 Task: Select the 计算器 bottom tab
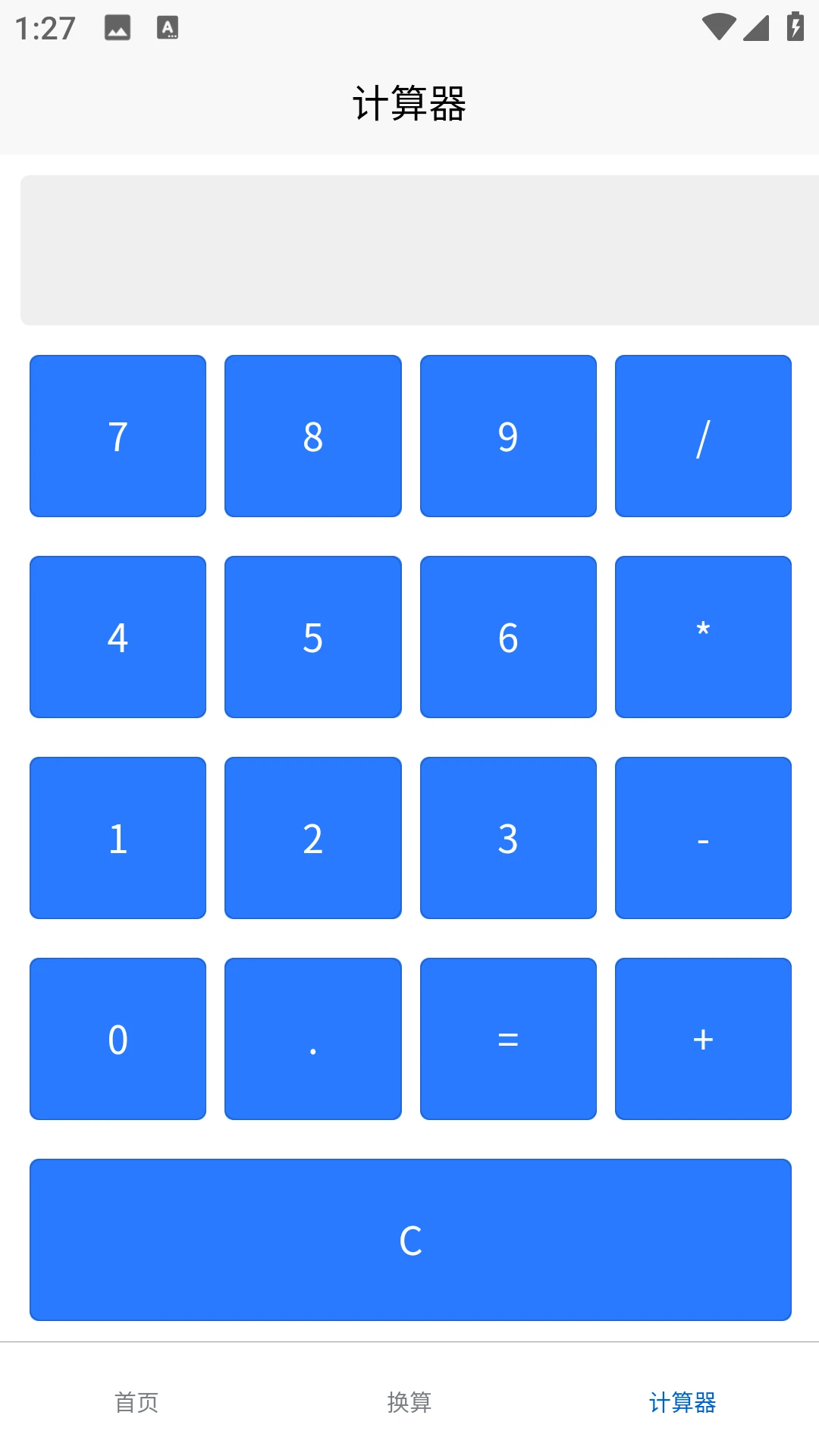(x=682, y=1402)
